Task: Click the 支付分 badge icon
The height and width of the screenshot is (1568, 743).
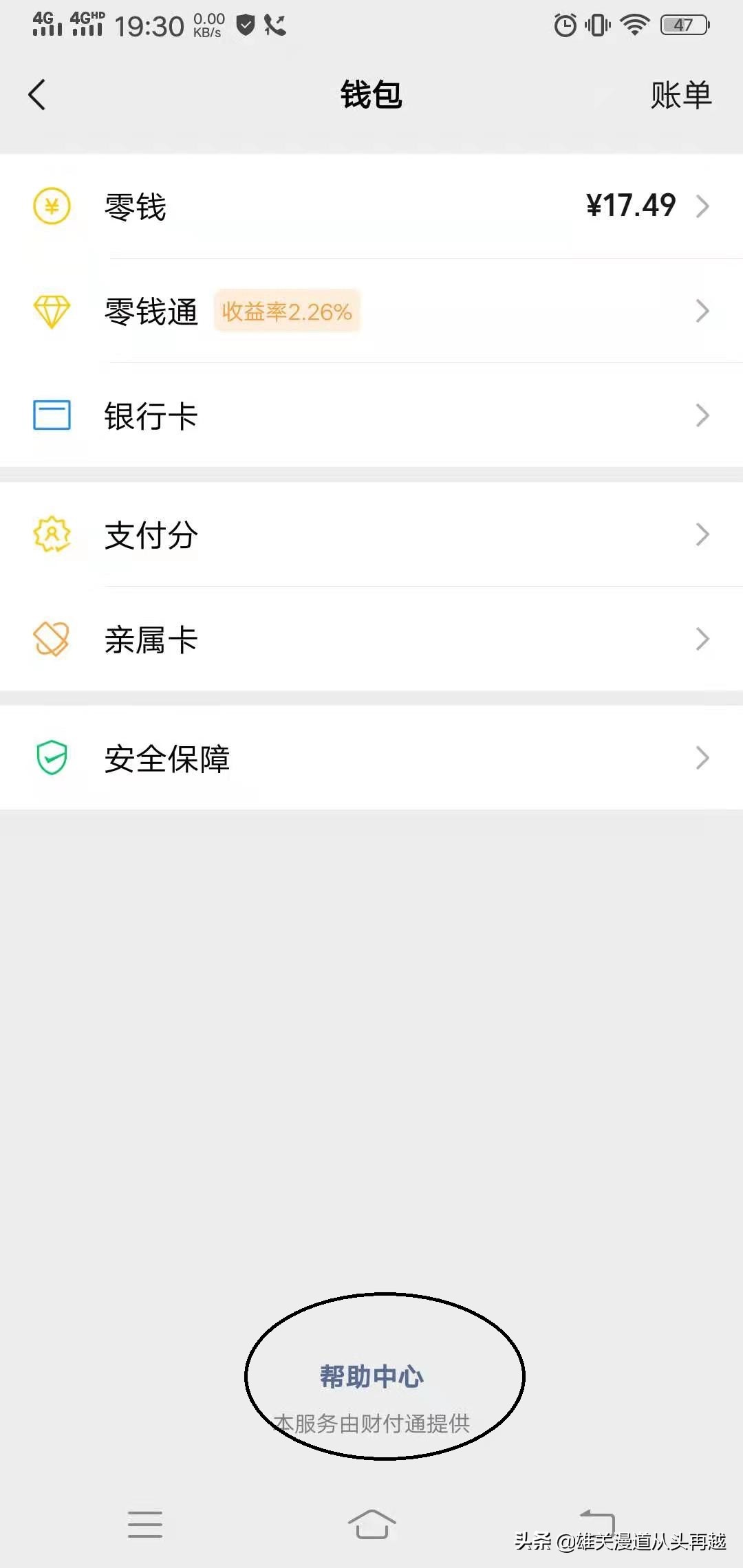Action: (52, 534)
